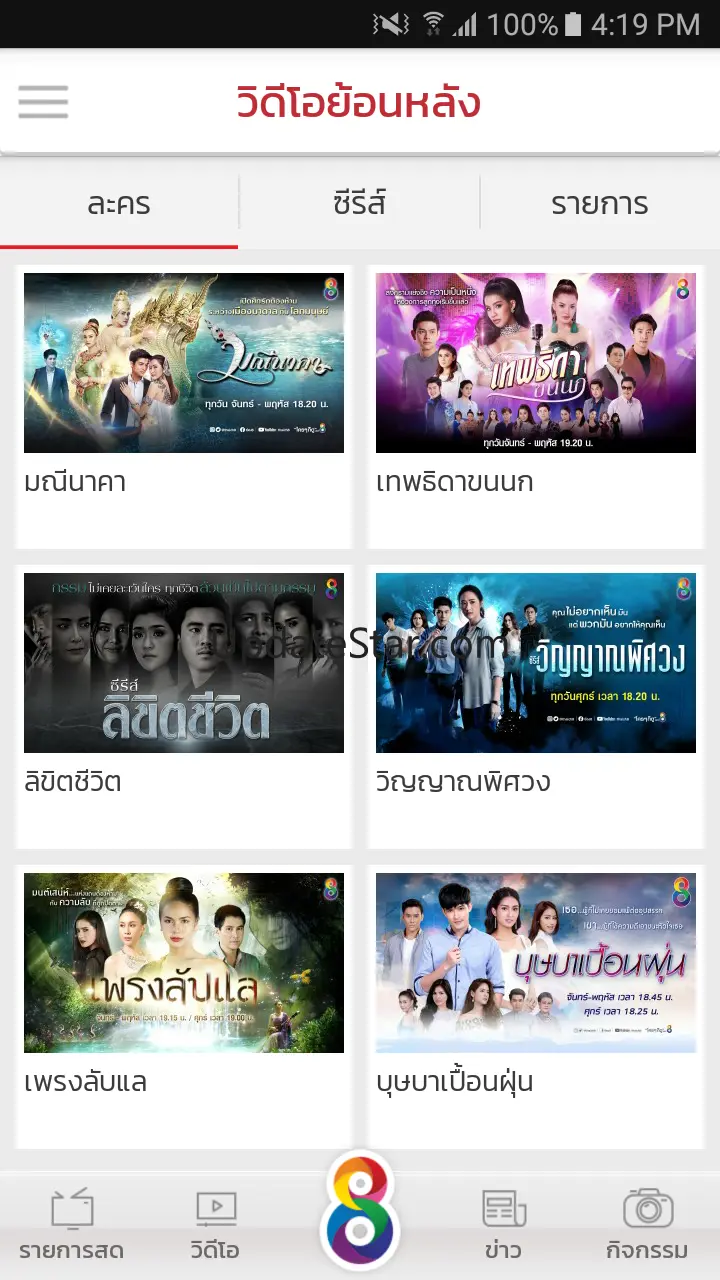
Task: Tap the center Channel 8 home button
Action: [360, 1212]
